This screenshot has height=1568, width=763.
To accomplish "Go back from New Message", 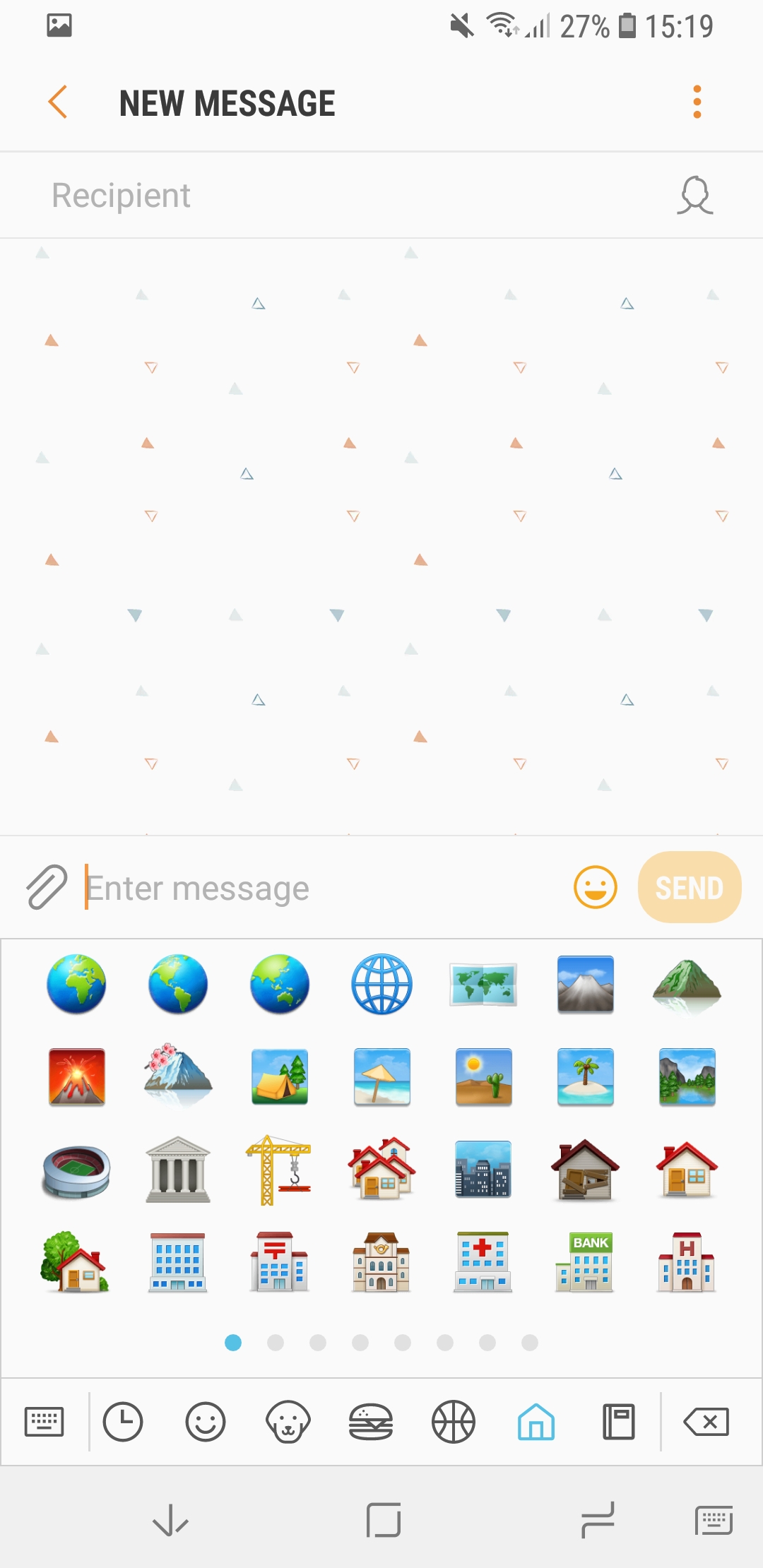I will click(x=58, y=102).
